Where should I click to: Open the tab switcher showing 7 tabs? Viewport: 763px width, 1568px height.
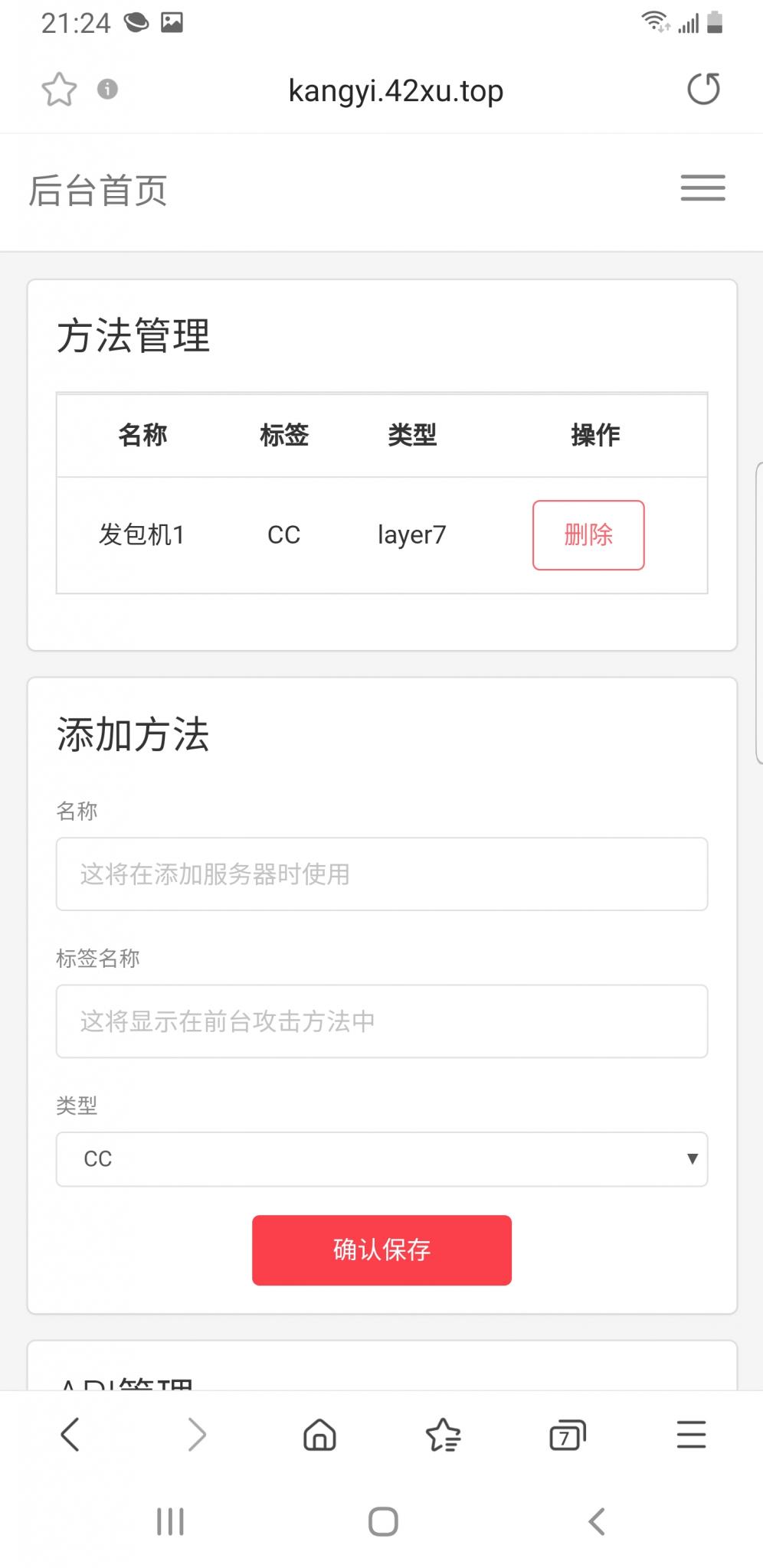click(x=567, y=1435)
